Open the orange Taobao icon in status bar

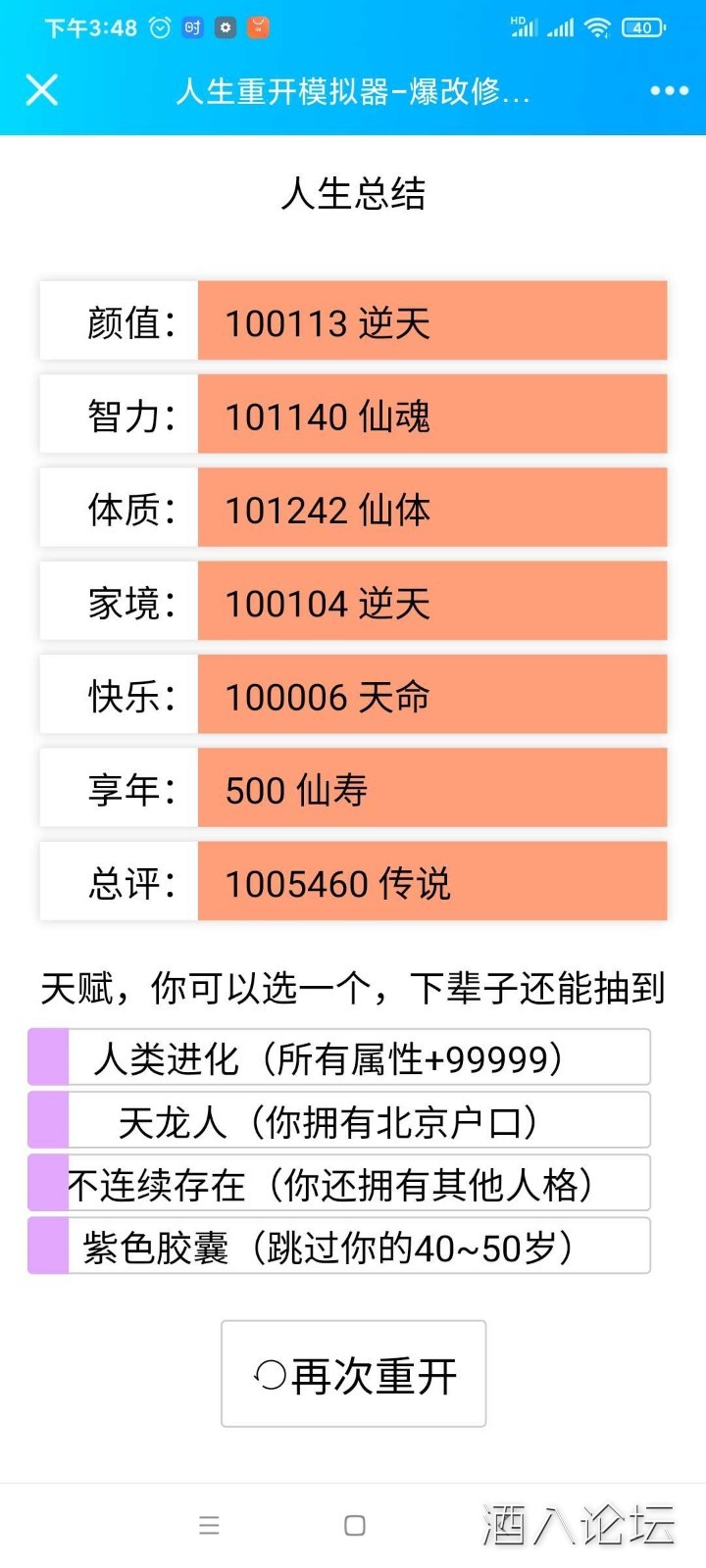[257, 27]
